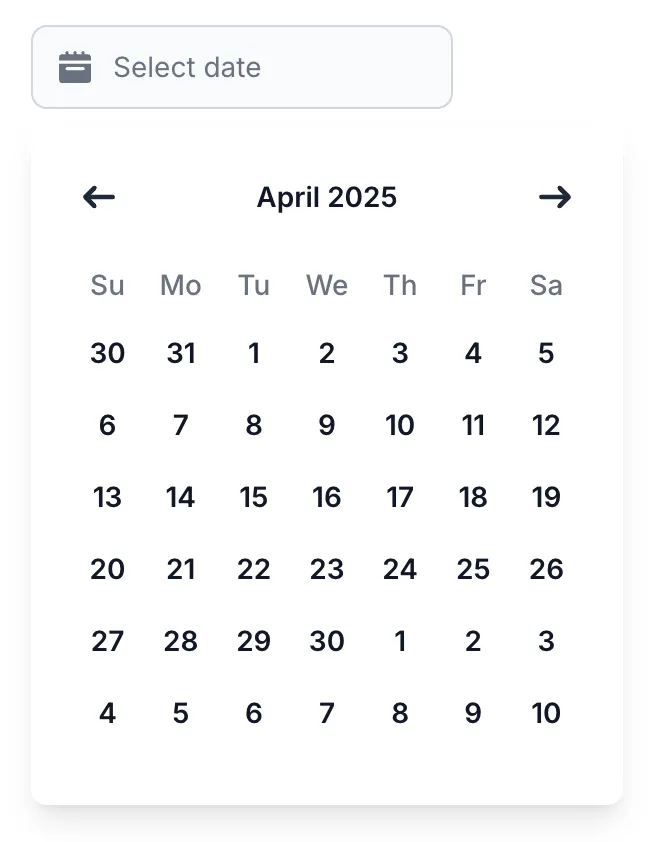The width and height of the screenshot is (658, 842).
Task: Choose March 31 from the first row
Action: tap(181, 353)
